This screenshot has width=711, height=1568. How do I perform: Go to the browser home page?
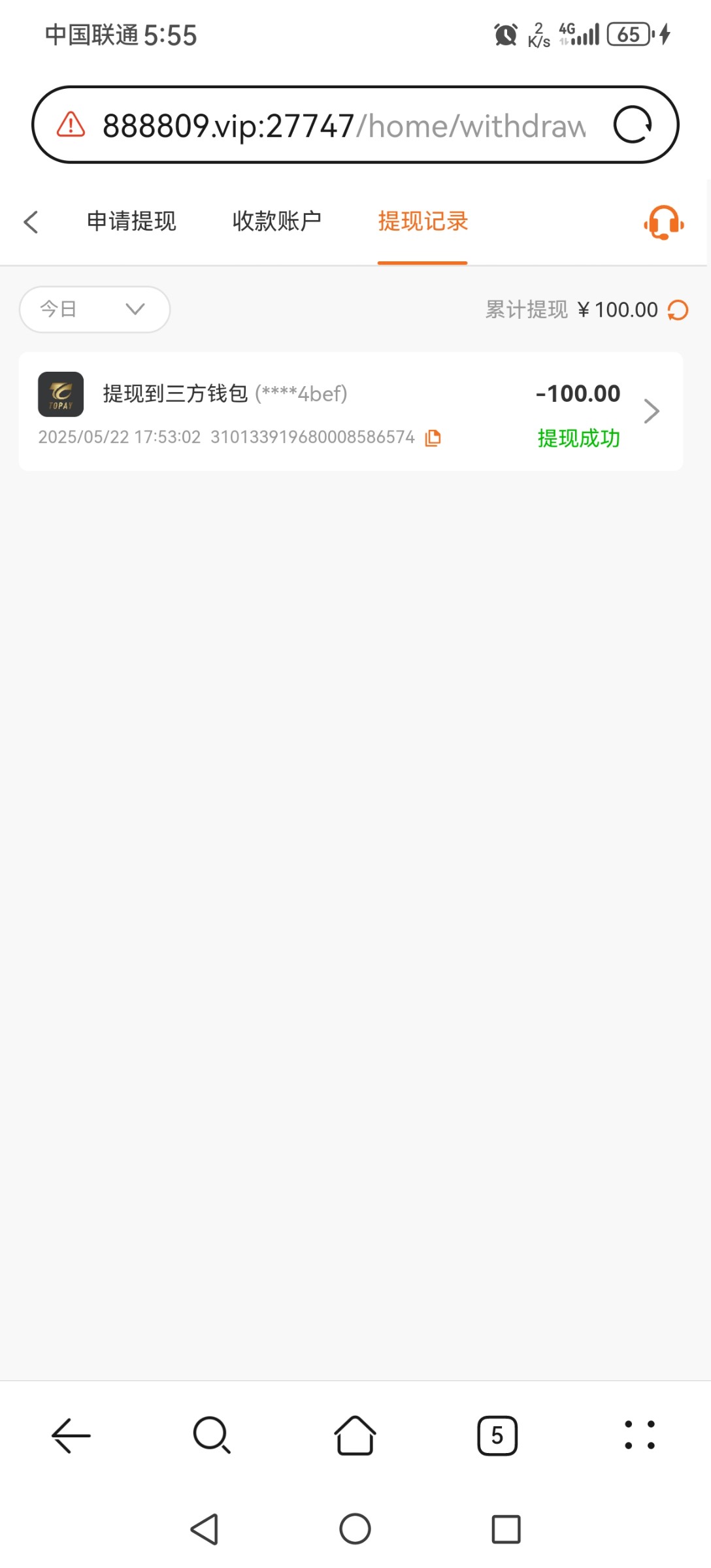(355, 1435)
